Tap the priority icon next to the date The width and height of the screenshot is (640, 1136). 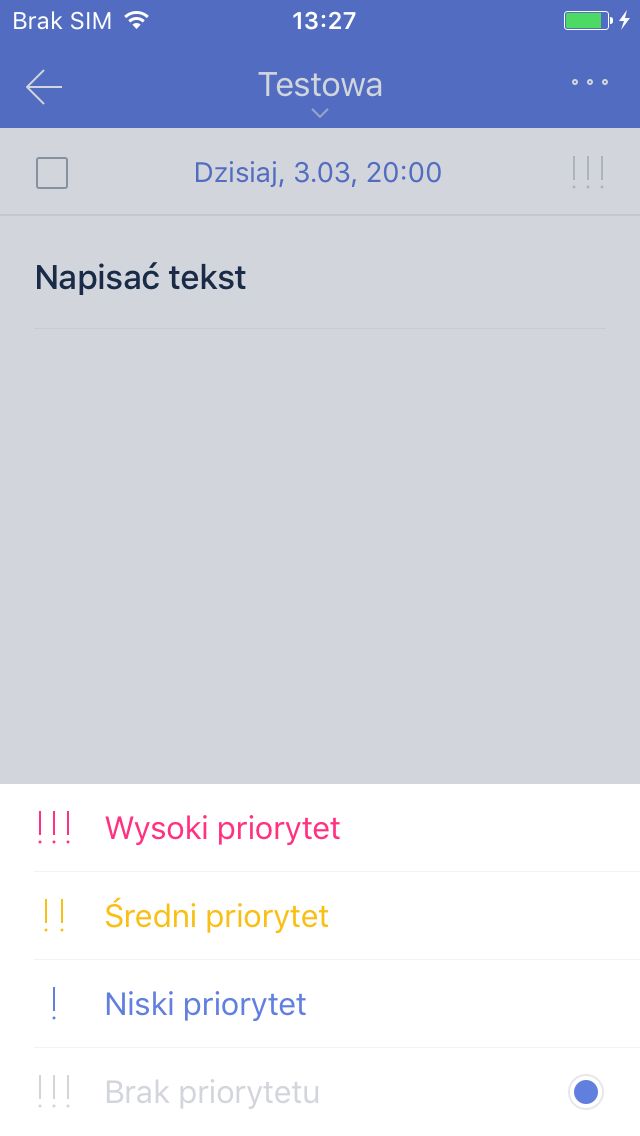(588, 172)
